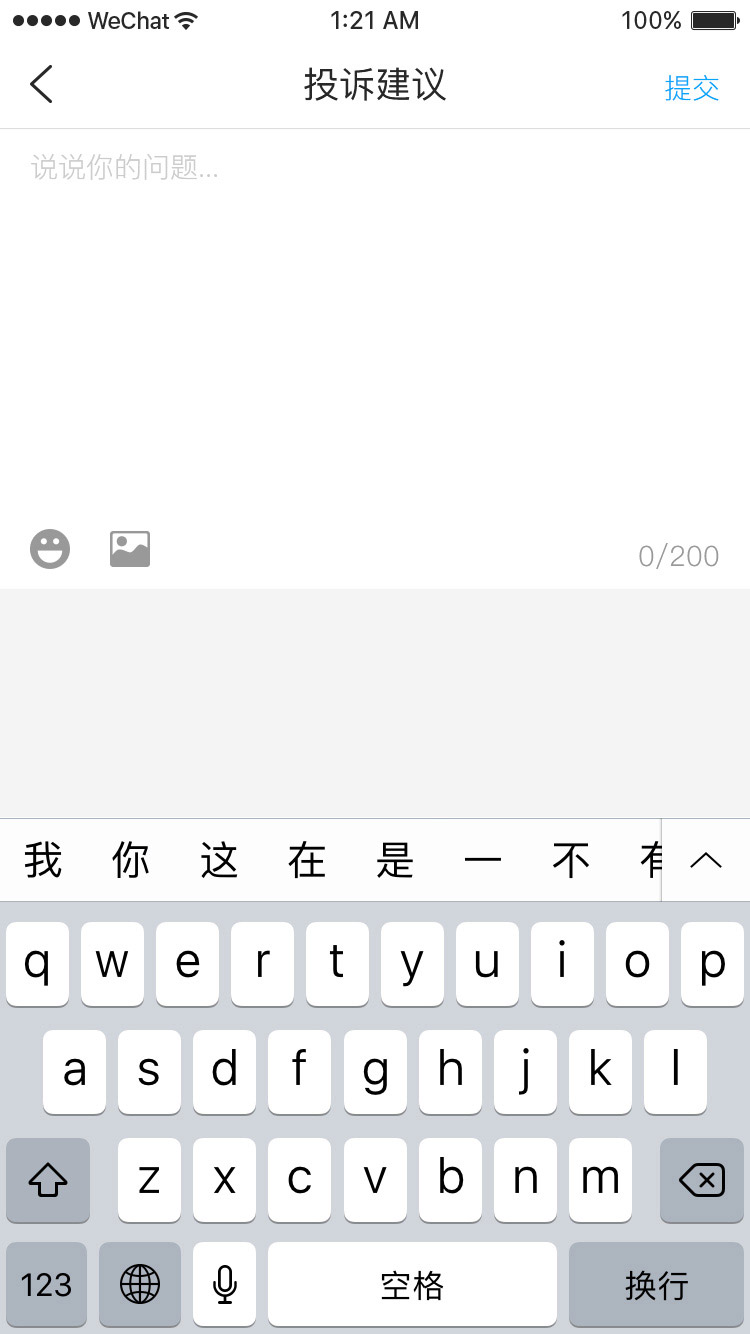This screenshot has height=1334, width=750.
Task: Start voice dictation with the microphone key
Action: tap(225, 1284)
